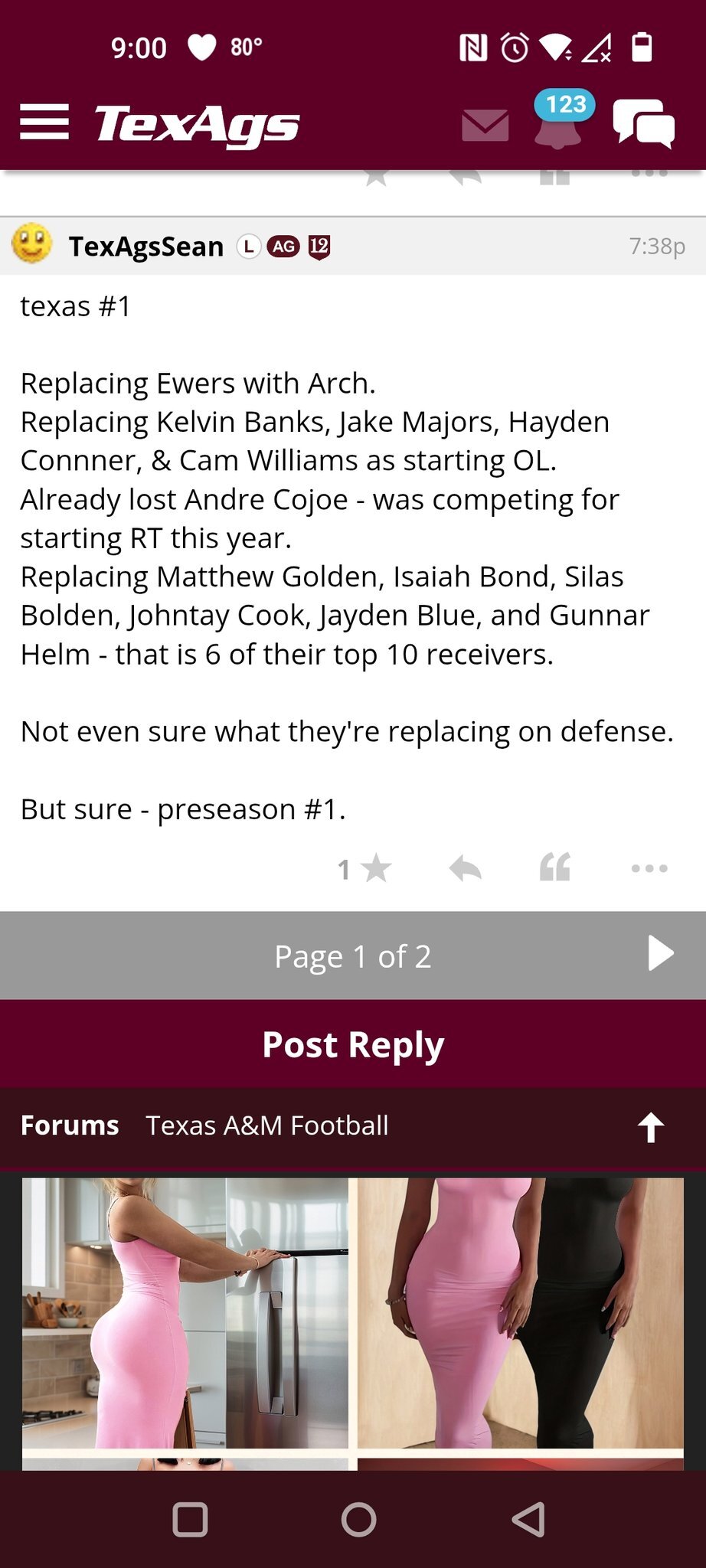Tap the system home button

[x=358, y=1520]
